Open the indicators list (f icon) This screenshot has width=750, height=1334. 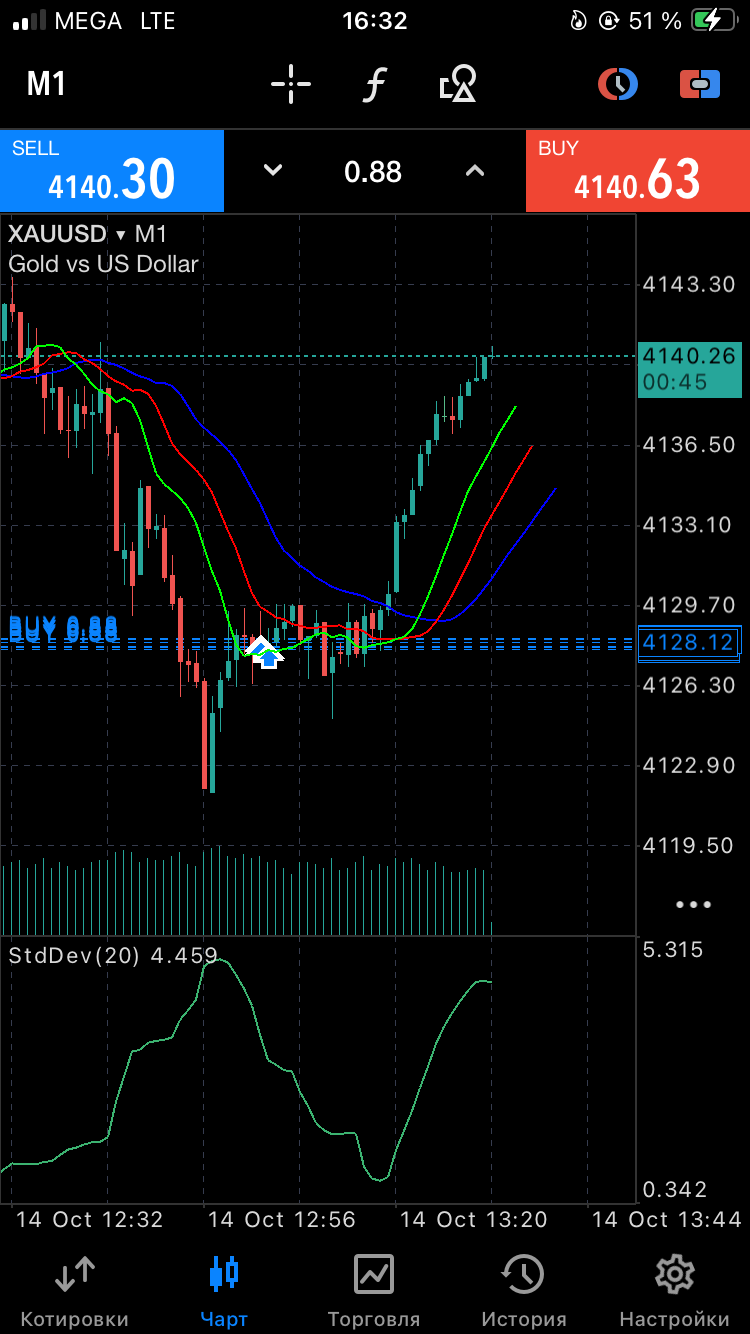tap(373, 84)
